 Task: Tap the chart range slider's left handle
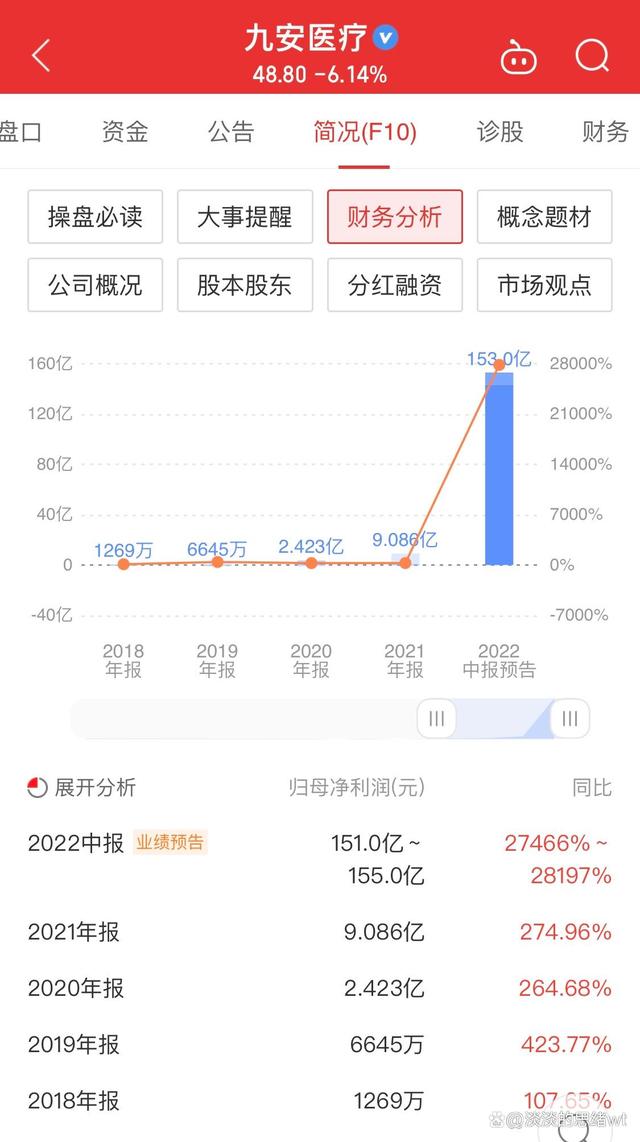(436, 718)
